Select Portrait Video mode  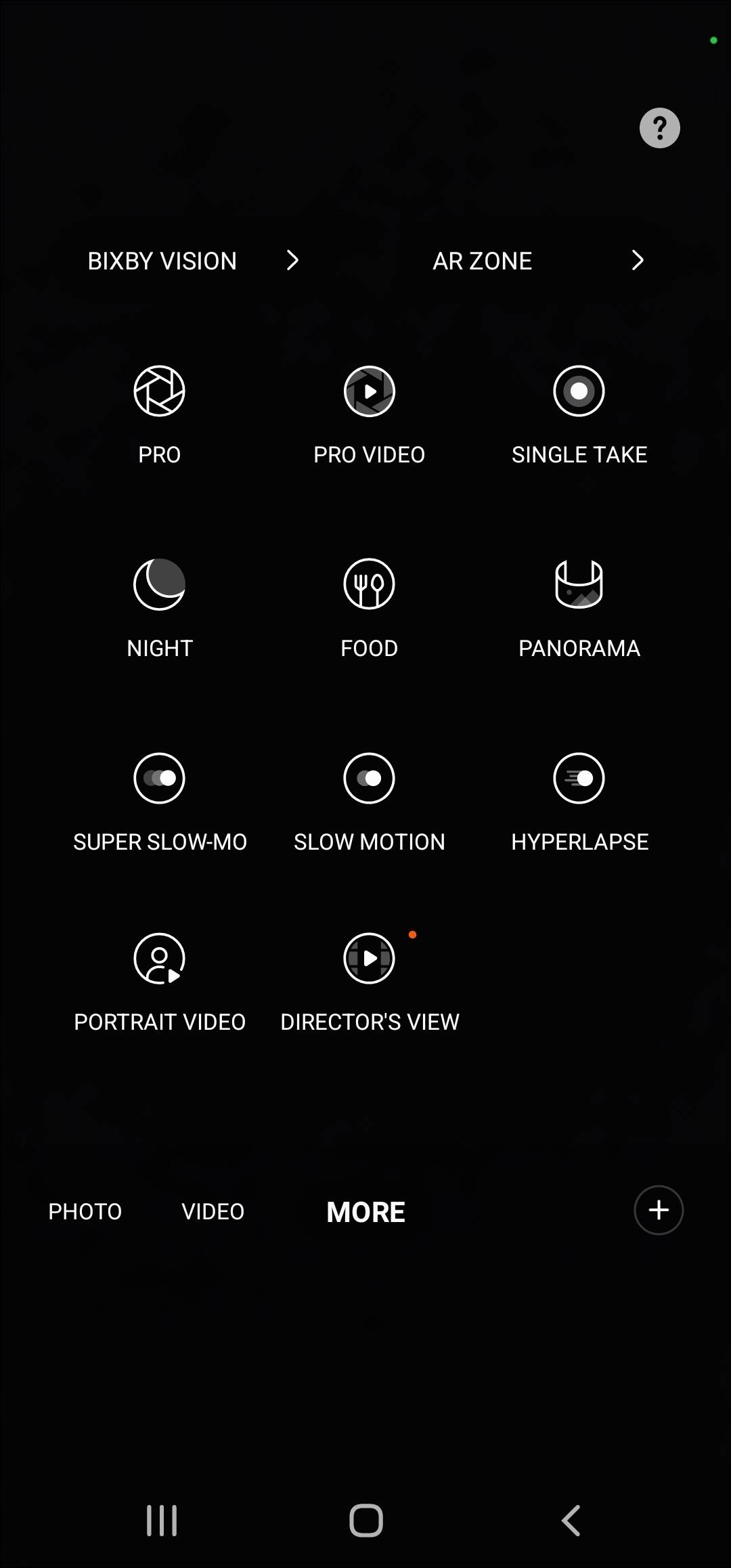click(160, 959)
